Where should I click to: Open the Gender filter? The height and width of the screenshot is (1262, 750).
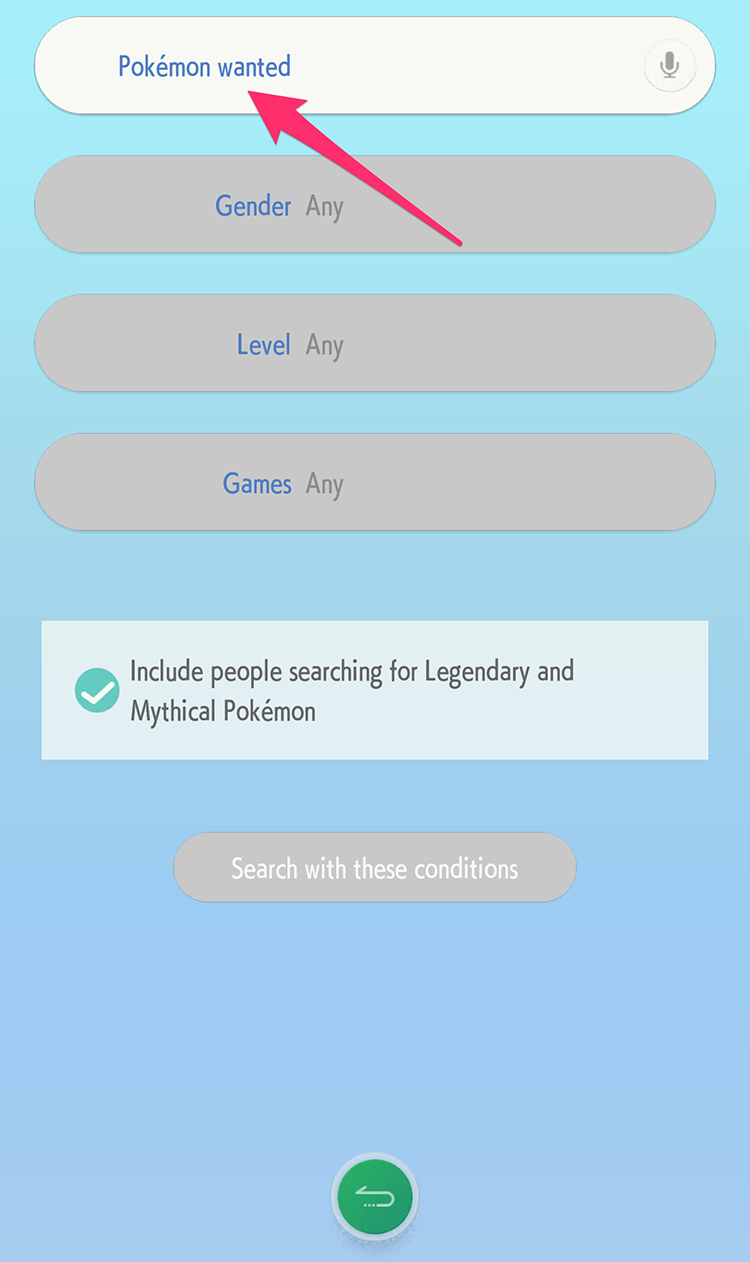click(x=374, y=205)
